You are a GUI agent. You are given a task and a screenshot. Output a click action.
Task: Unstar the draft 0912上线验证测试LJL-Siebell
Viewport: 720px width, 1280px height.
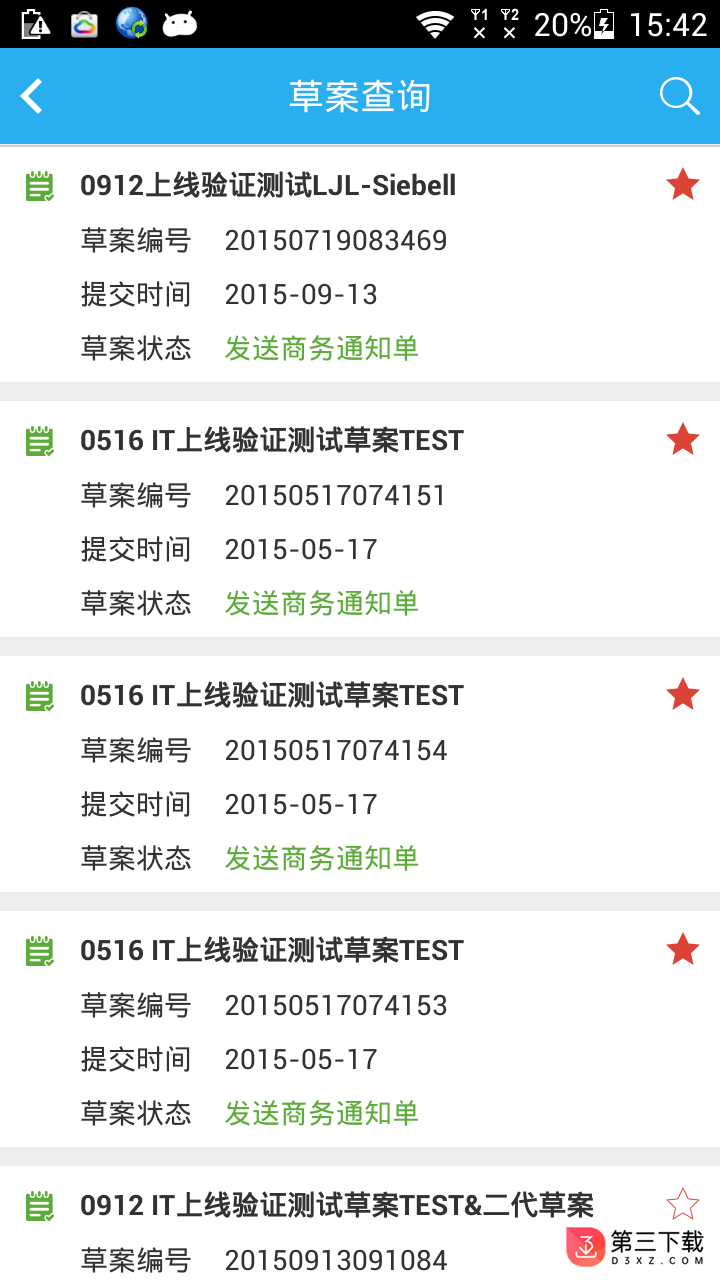pos(683,184)
